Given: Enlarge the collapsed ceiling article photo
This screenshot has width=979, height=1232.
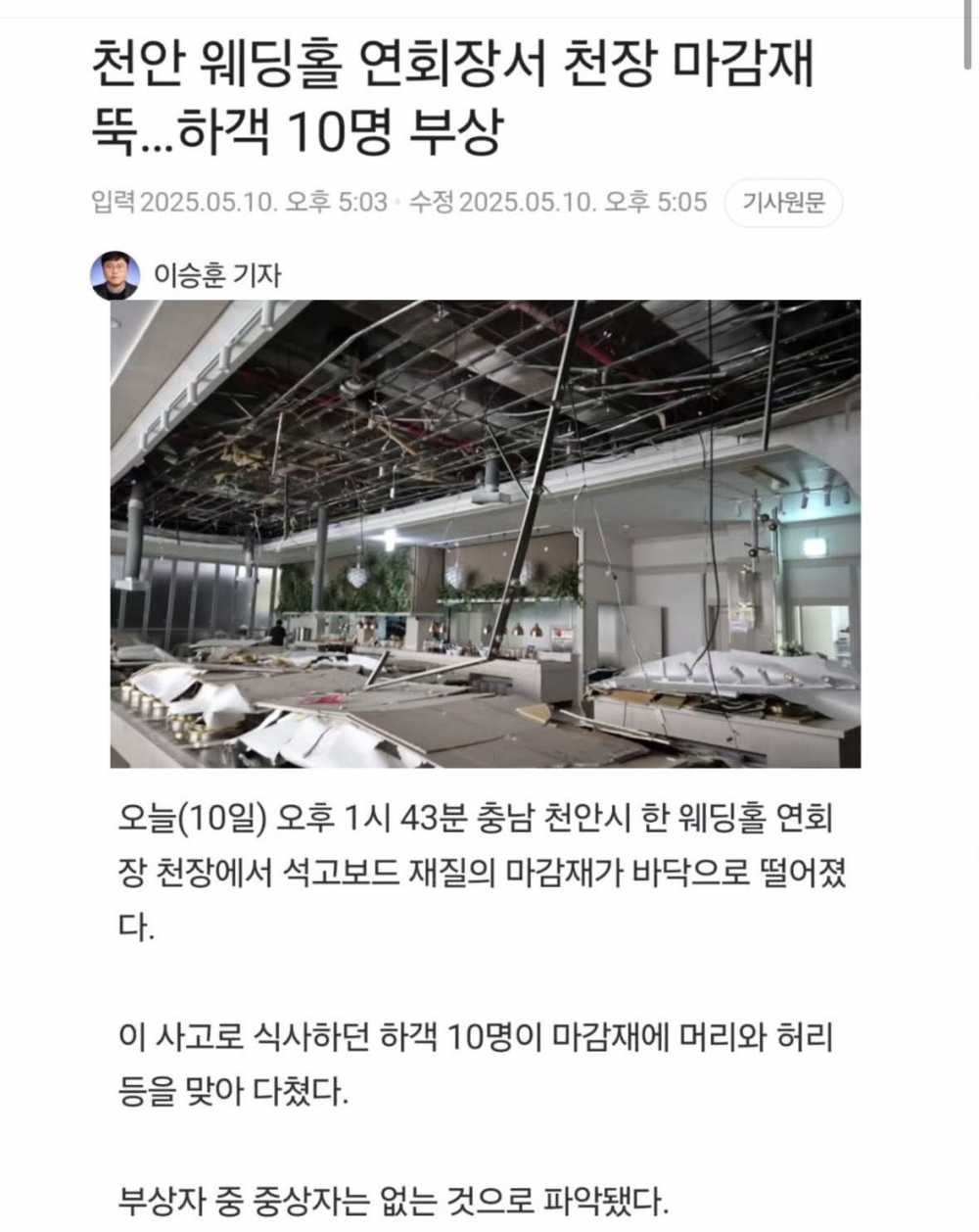Looking at the screenshot, I should (486, 534).
